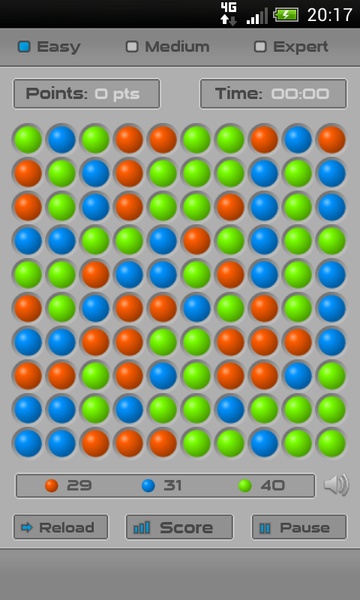Switch to Expert difficulty
This screenshot has width=360, height=600.
click(x=291, y=47)
